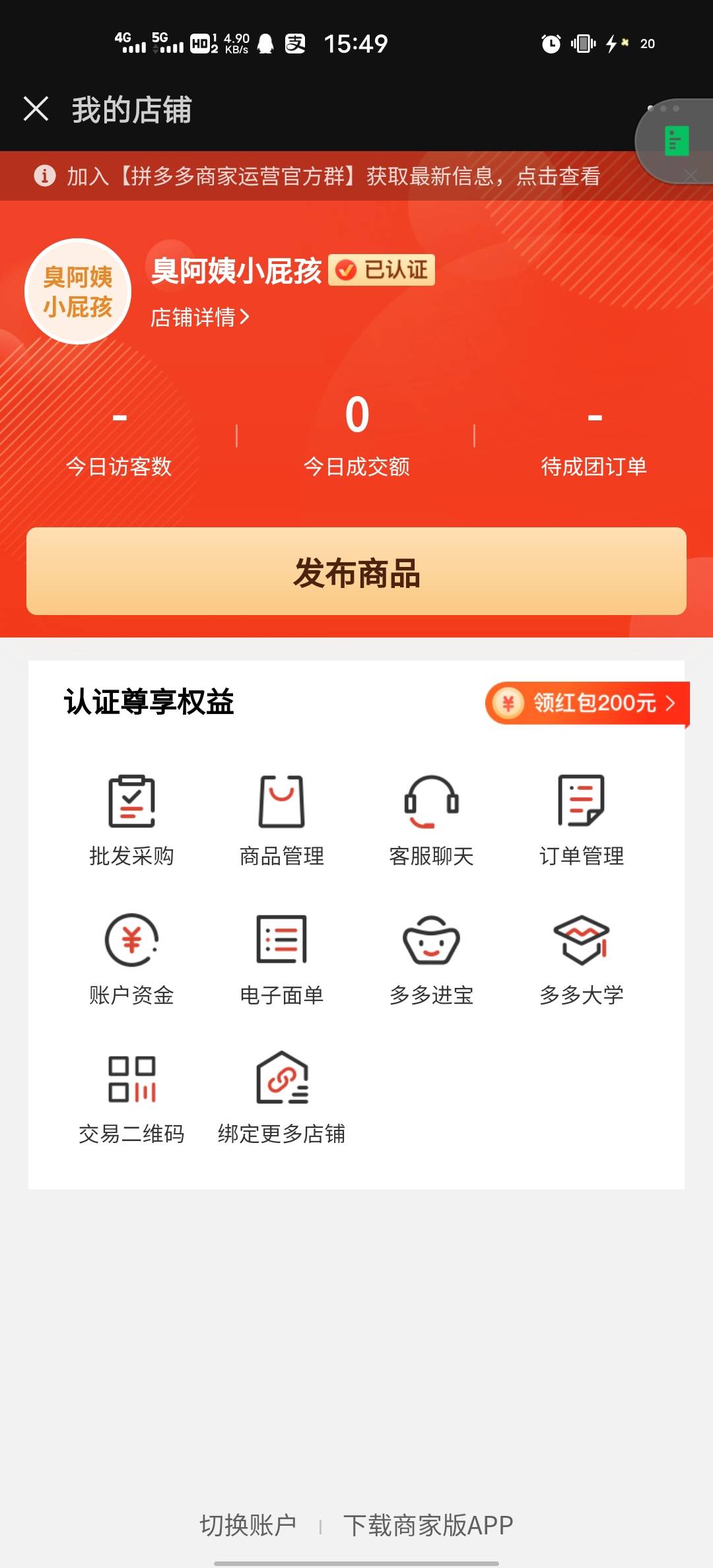This screenshot has width=713, height=1568.
Task: Open 客服聊天 customer chat
Action: pyautogui.click(x=432, y=820)
